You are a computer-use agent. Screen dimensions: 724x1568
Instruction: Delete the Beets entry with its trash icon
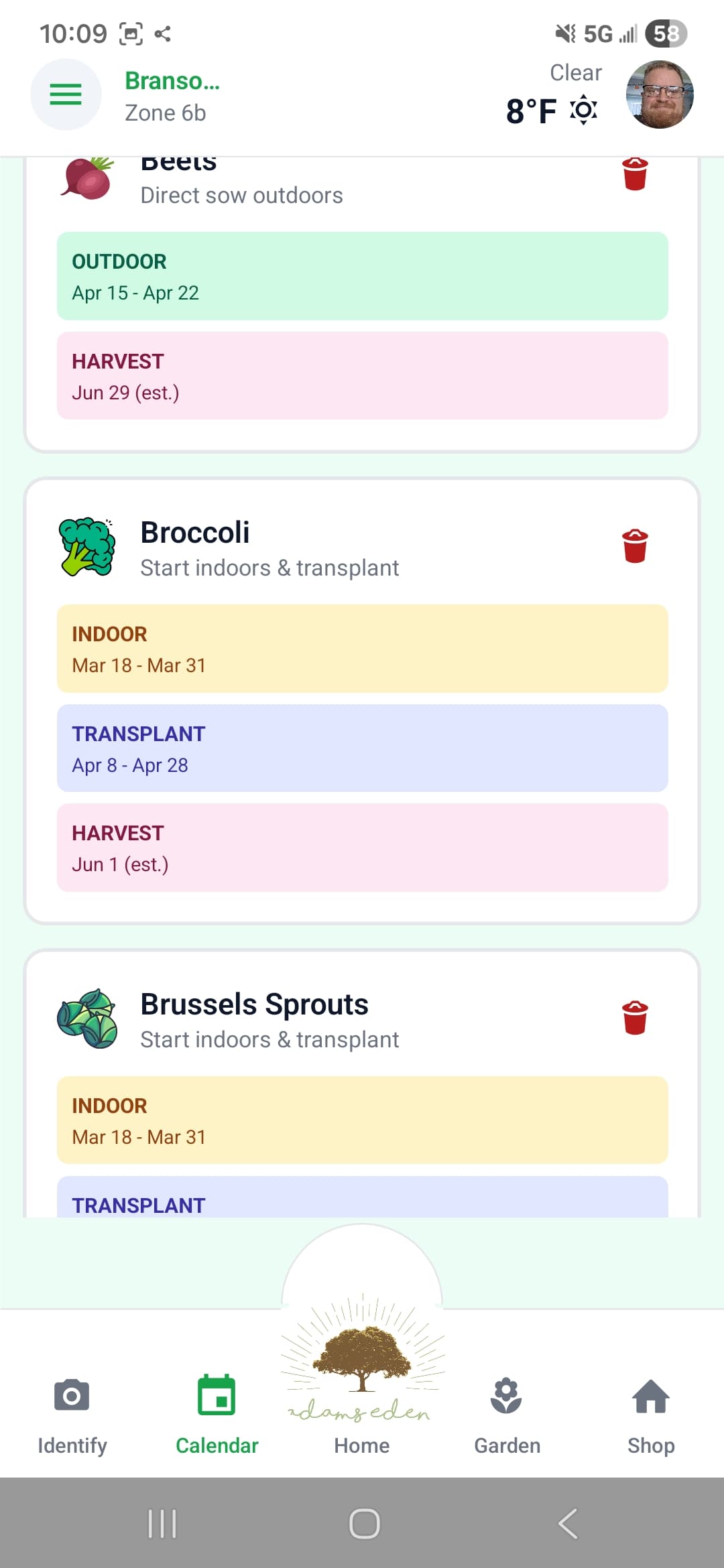[634, 173]
